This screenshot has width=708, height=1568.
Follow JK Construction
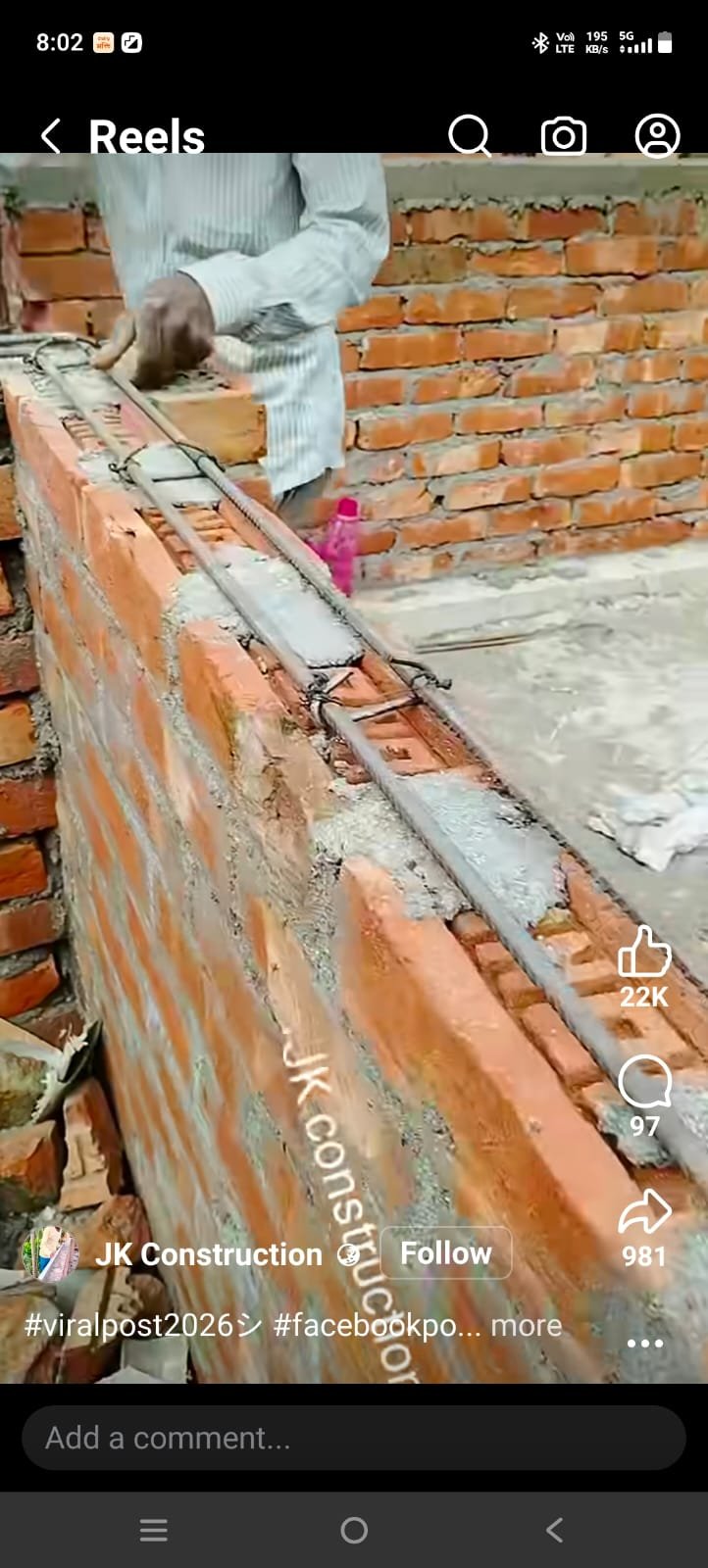[445, 1252]
